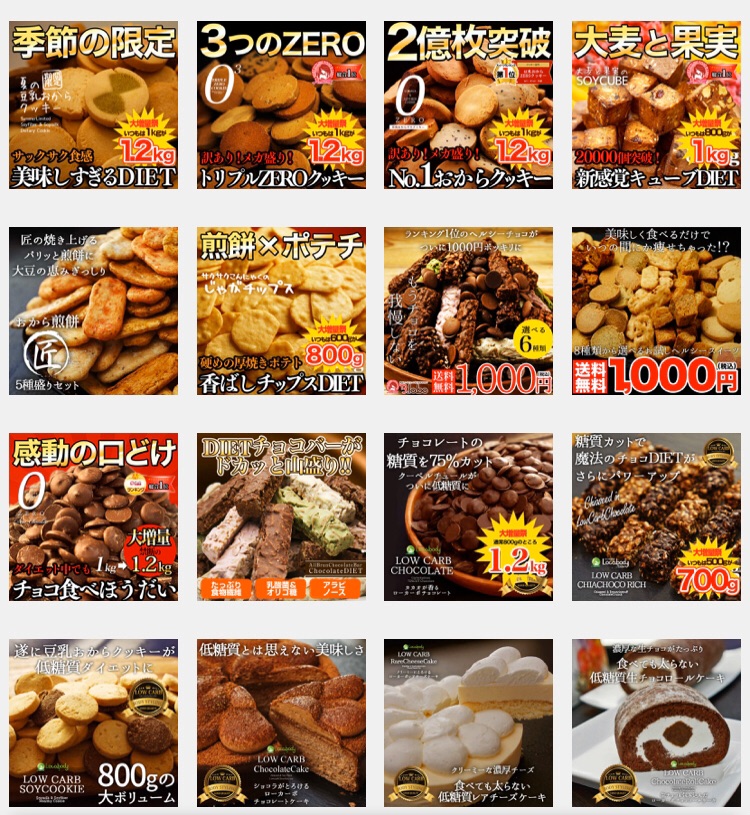
Task: View the LOW CARB CHOCOLATE 1.2kg tile
Action: click(x=468, y=517)
